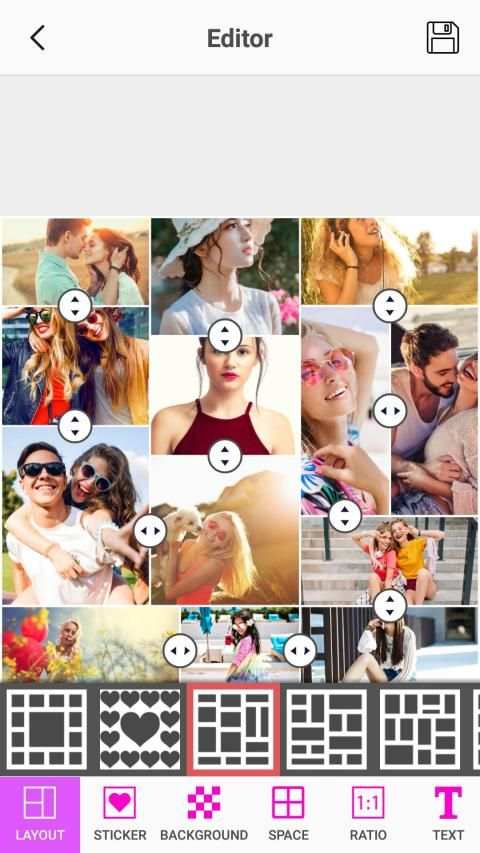The height and width of the screenshot is (853, 480).
Task: Select the Layout tab
Action: 40,814
